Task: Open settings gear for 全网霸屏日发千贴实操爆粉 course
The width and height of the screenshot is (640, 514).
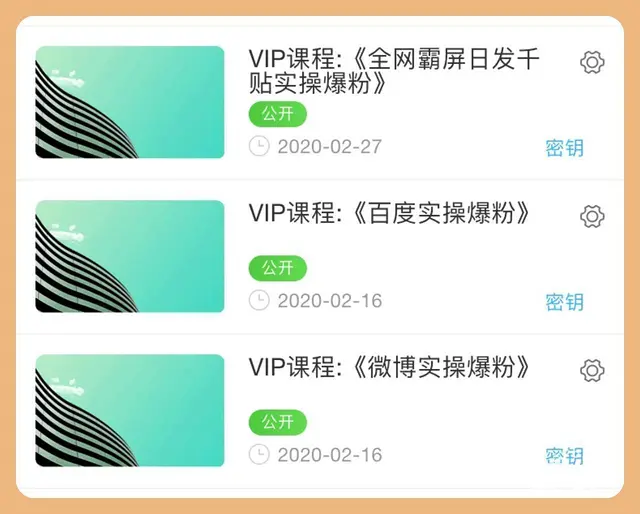Action: (592, 63)
